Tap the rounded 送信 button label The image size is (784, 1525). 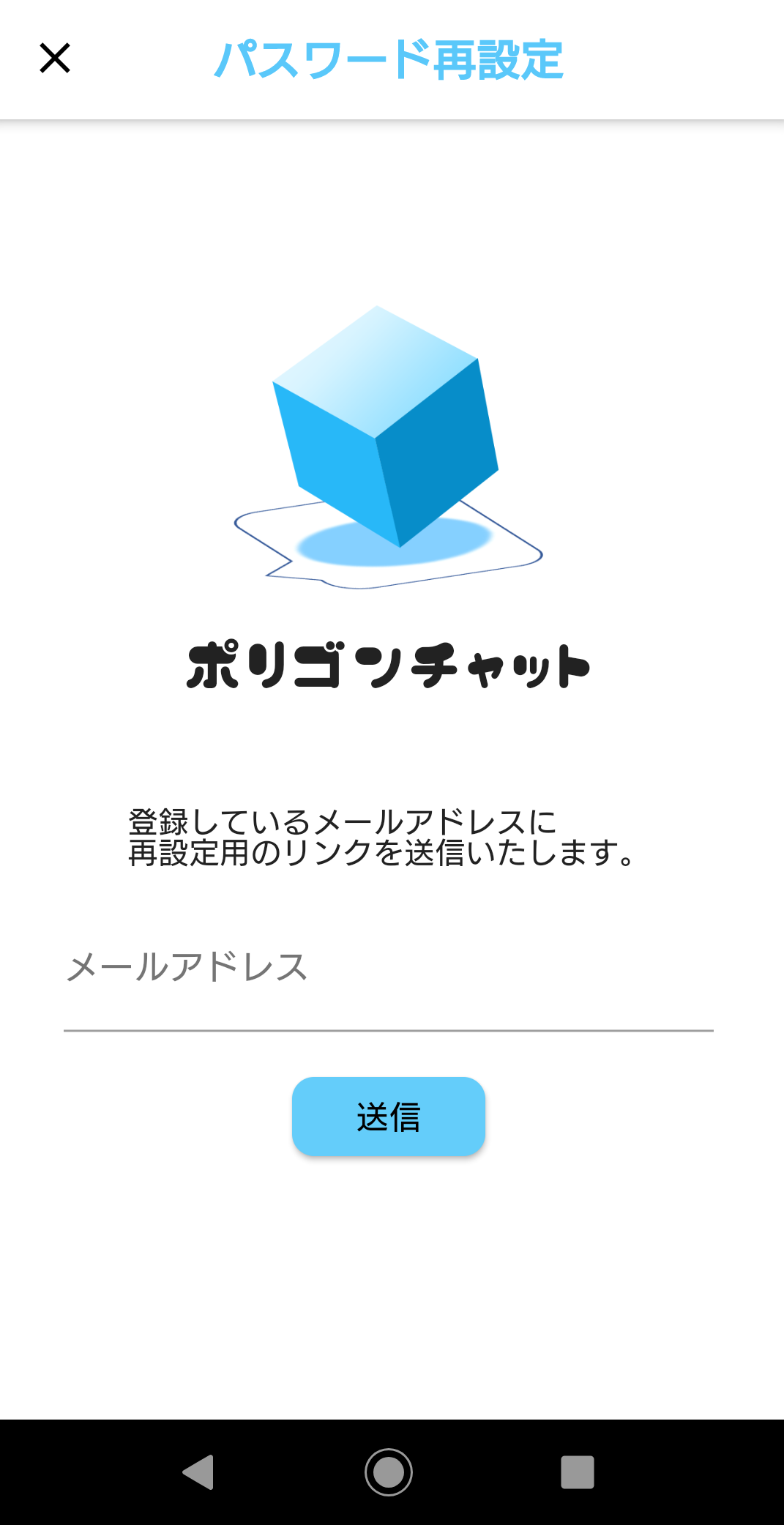(388, 1116)
